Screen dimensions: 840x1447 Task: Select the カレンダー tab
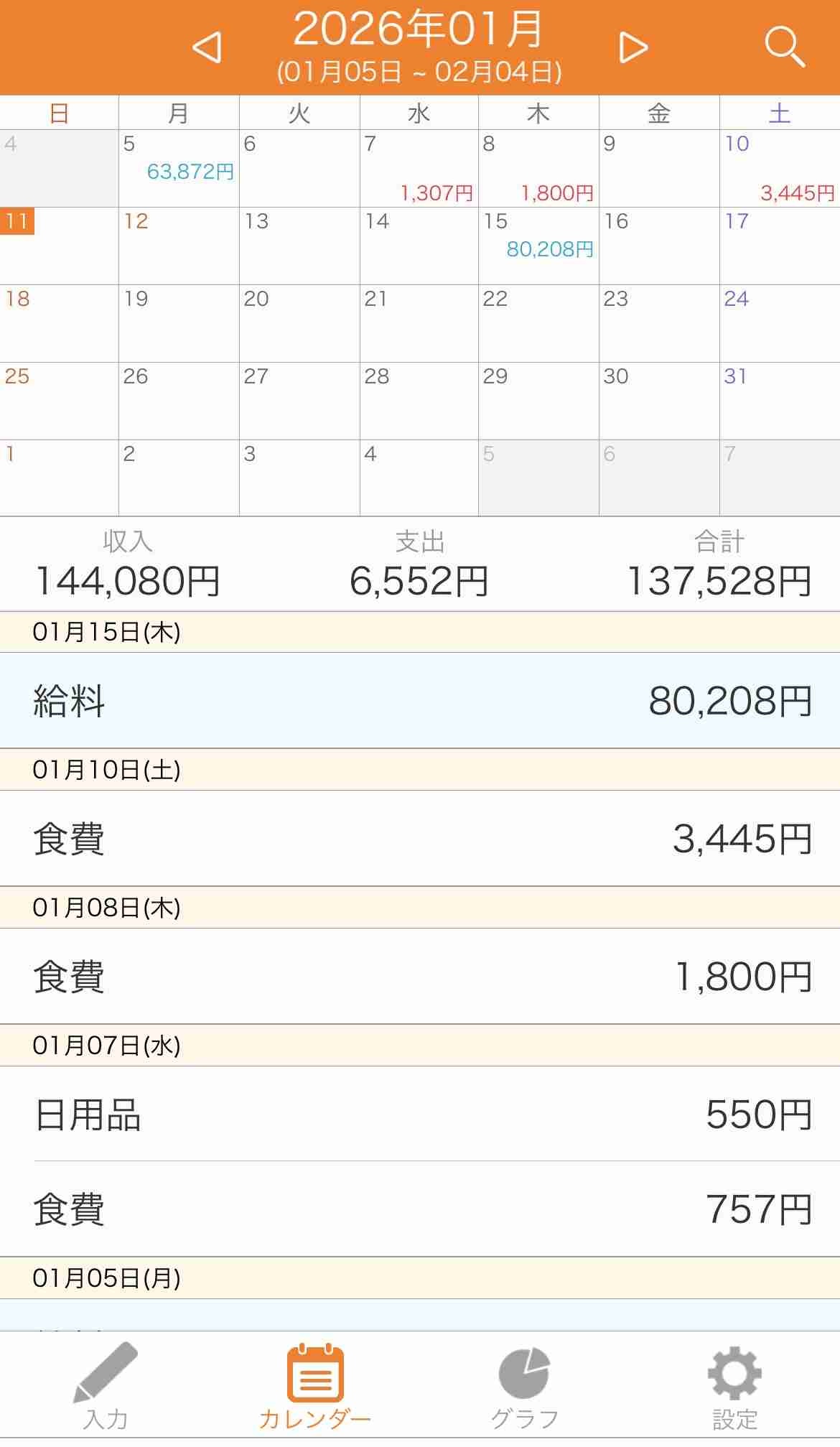315,1387
